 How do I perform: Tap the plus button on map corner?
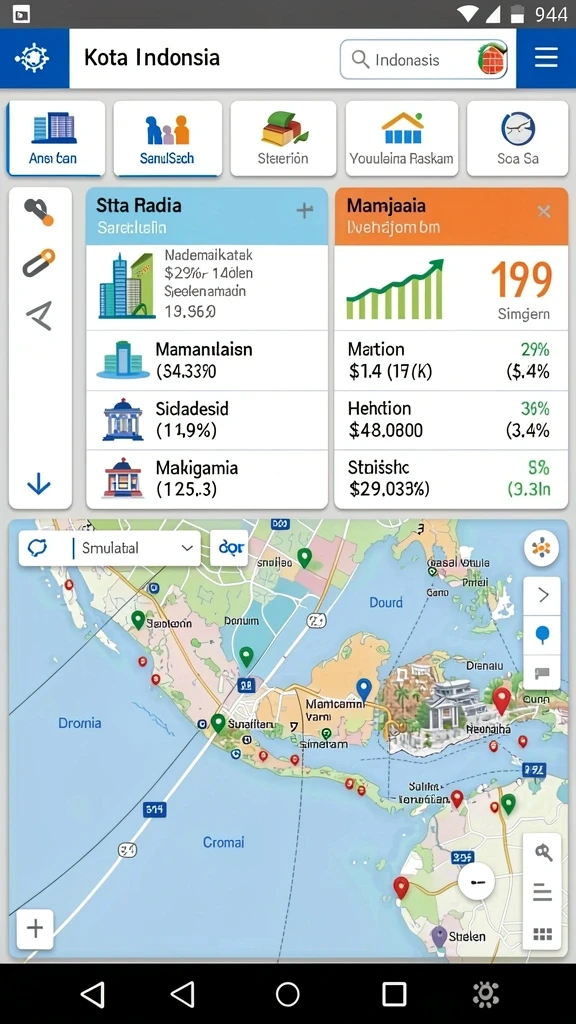pyautogui.click(x=35, y=928)
